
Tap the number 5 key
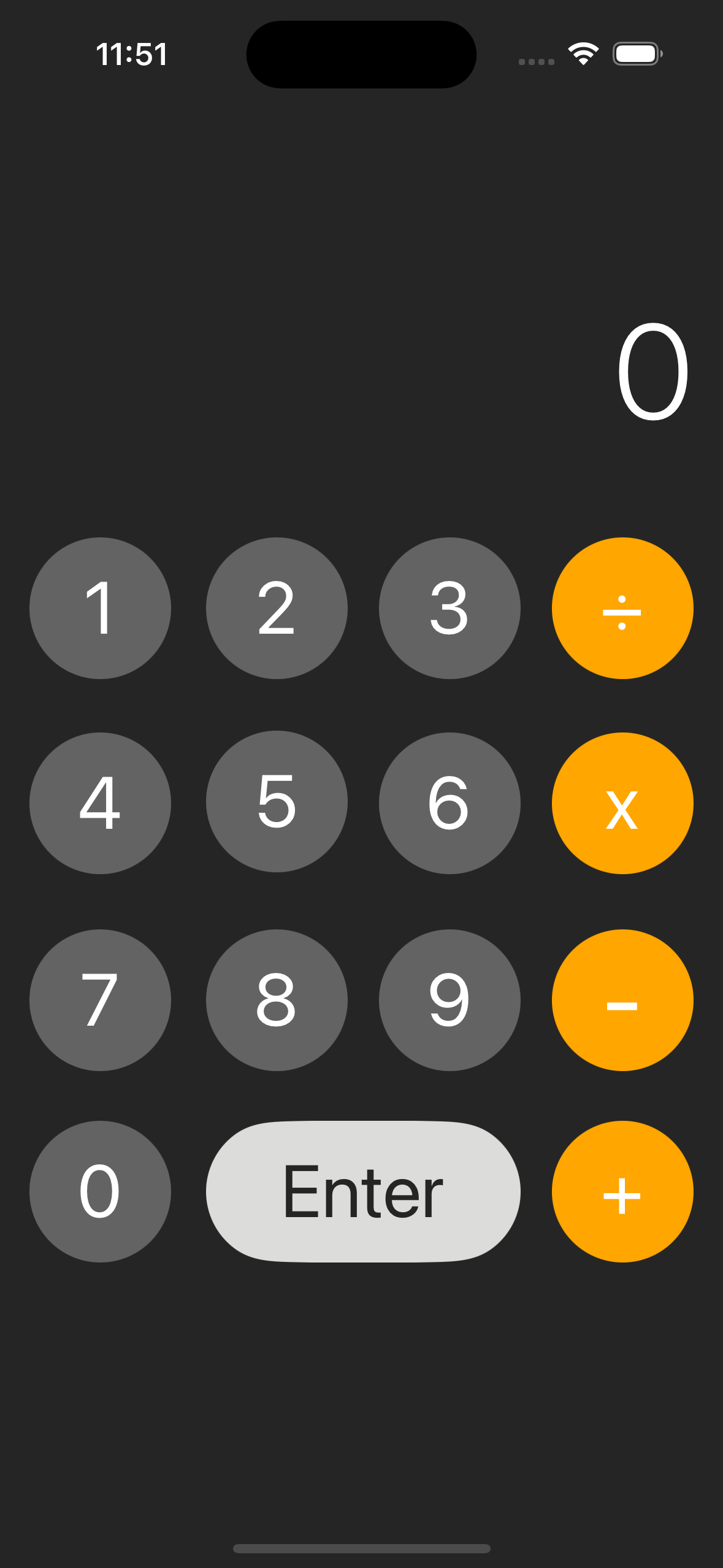[x=277, y=804]
